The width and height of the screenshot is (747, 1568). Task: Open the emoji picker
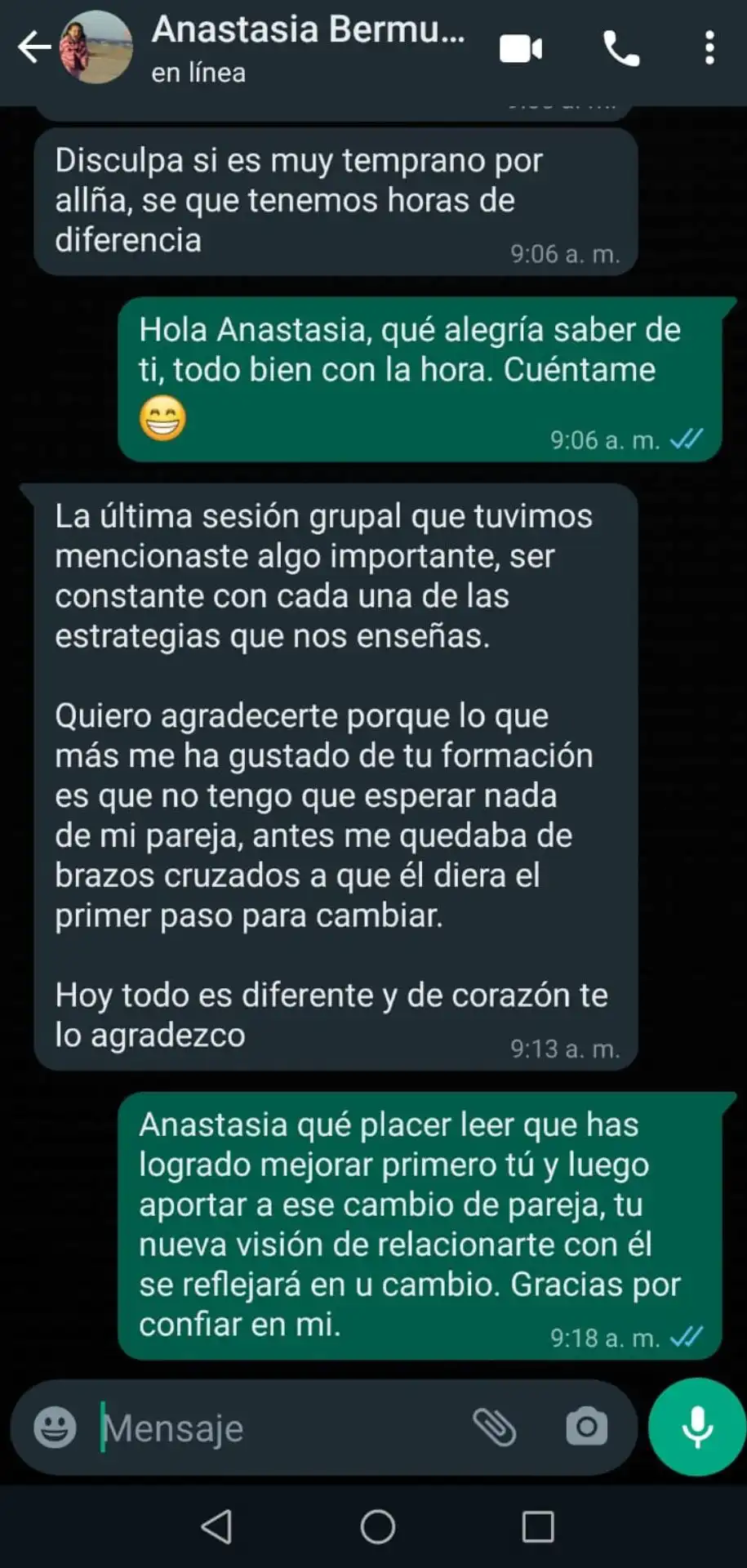[55, 1427]
